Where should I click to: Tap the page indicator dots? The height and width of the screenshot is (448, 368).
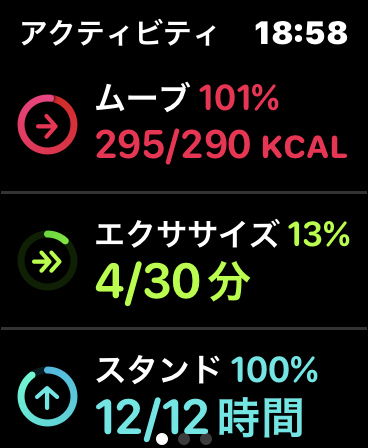point(184,439)
